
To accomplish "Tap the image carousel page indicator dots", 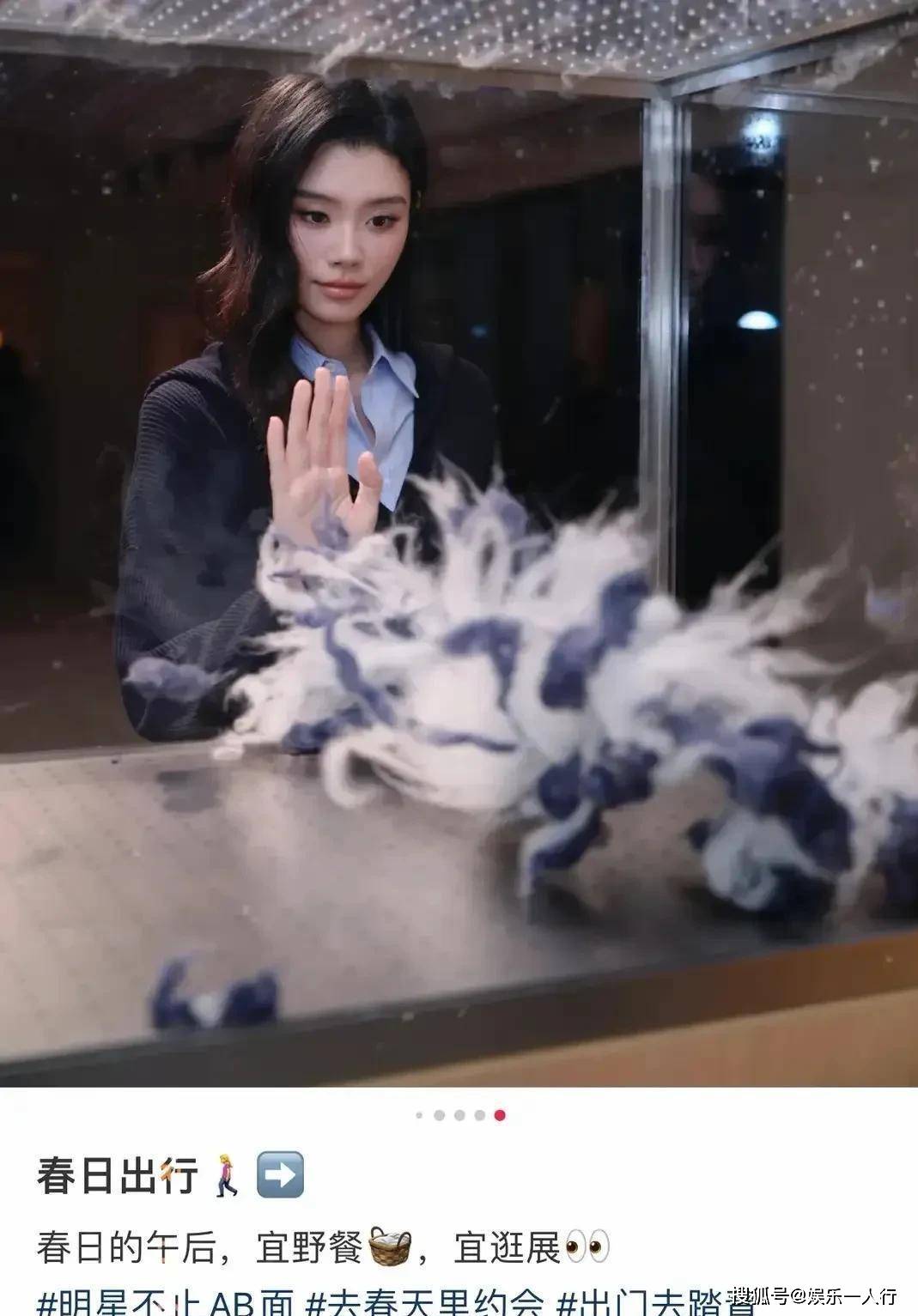I will pyautogui.click(x=459, y=1115).
